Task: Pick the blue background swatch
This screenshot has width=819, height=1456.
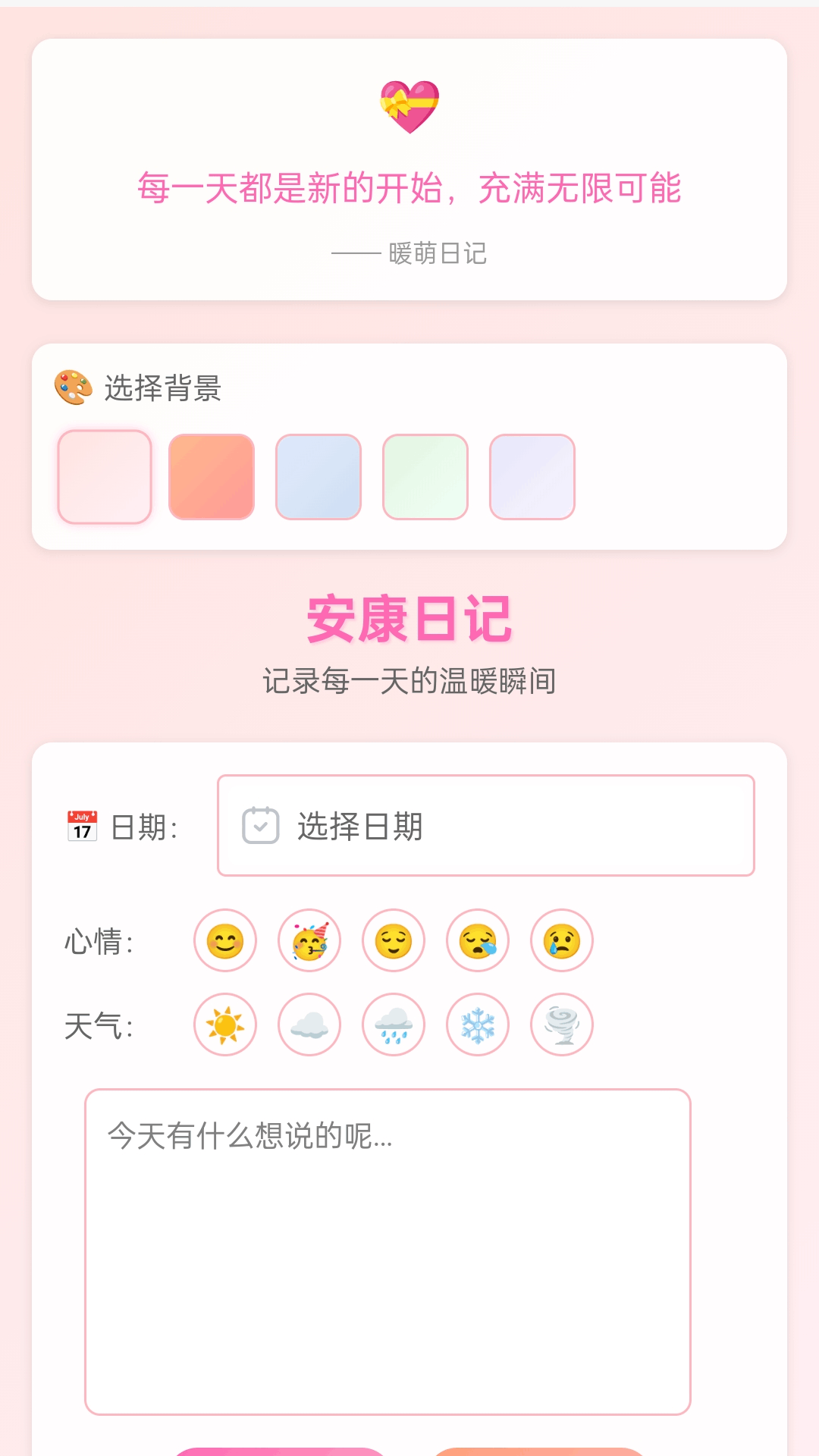Action: 318,478
